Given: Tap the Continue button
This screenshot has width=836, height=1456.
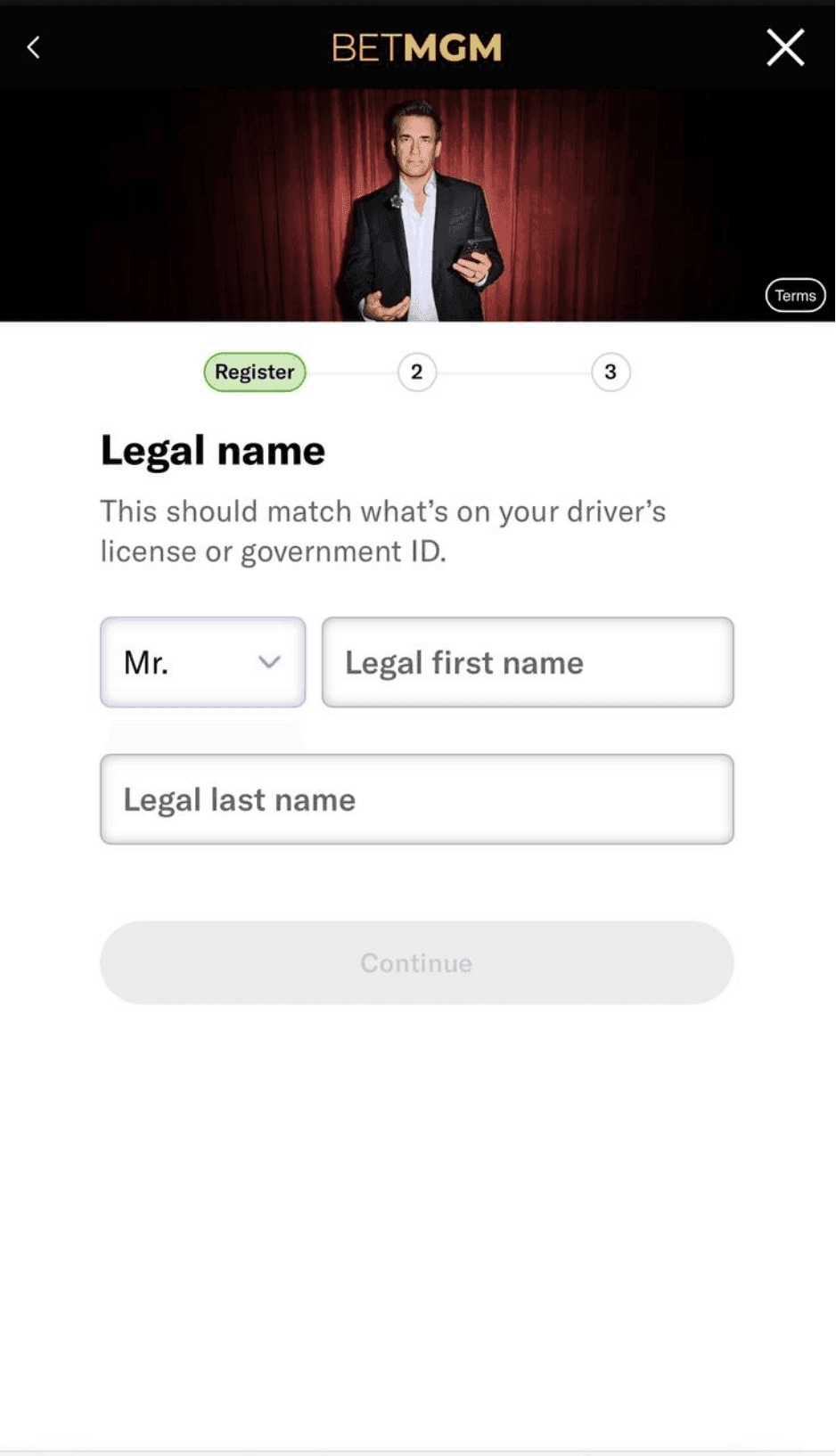Looking at the screenshot, I should 416,962.
